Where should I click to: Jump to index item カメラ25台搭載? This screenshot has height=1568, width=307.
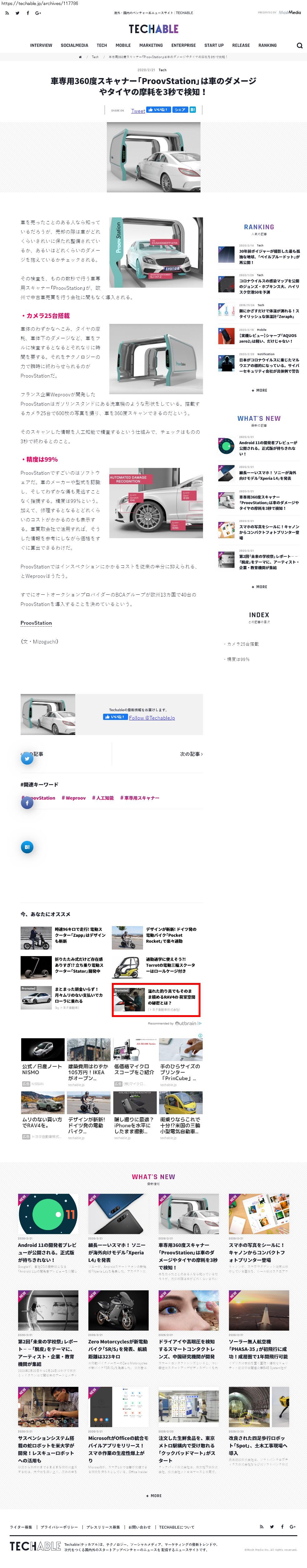pyautogui.click(x=242, y=643)
